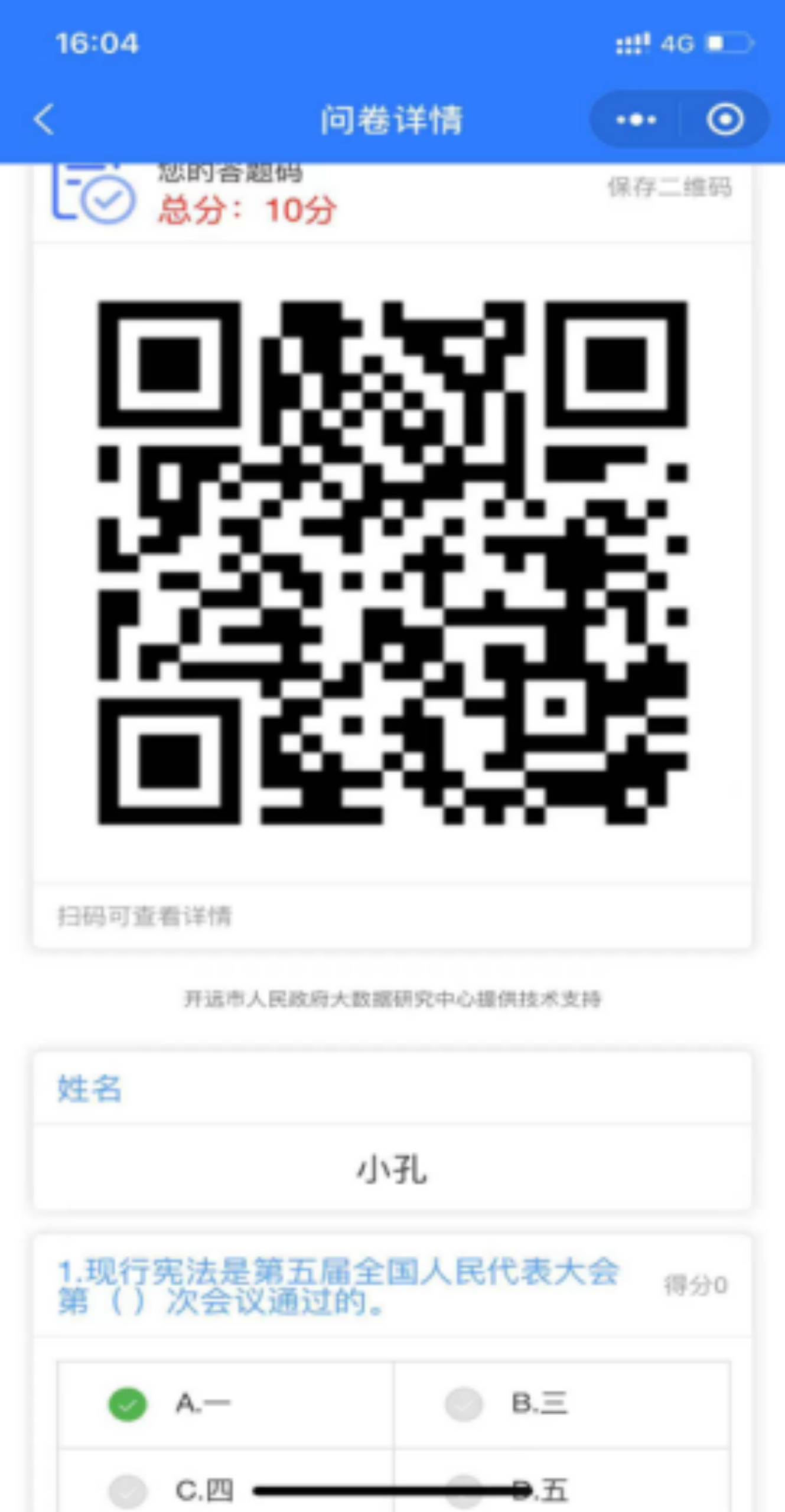Choose answer option D.五

[x=464, y=1491]
